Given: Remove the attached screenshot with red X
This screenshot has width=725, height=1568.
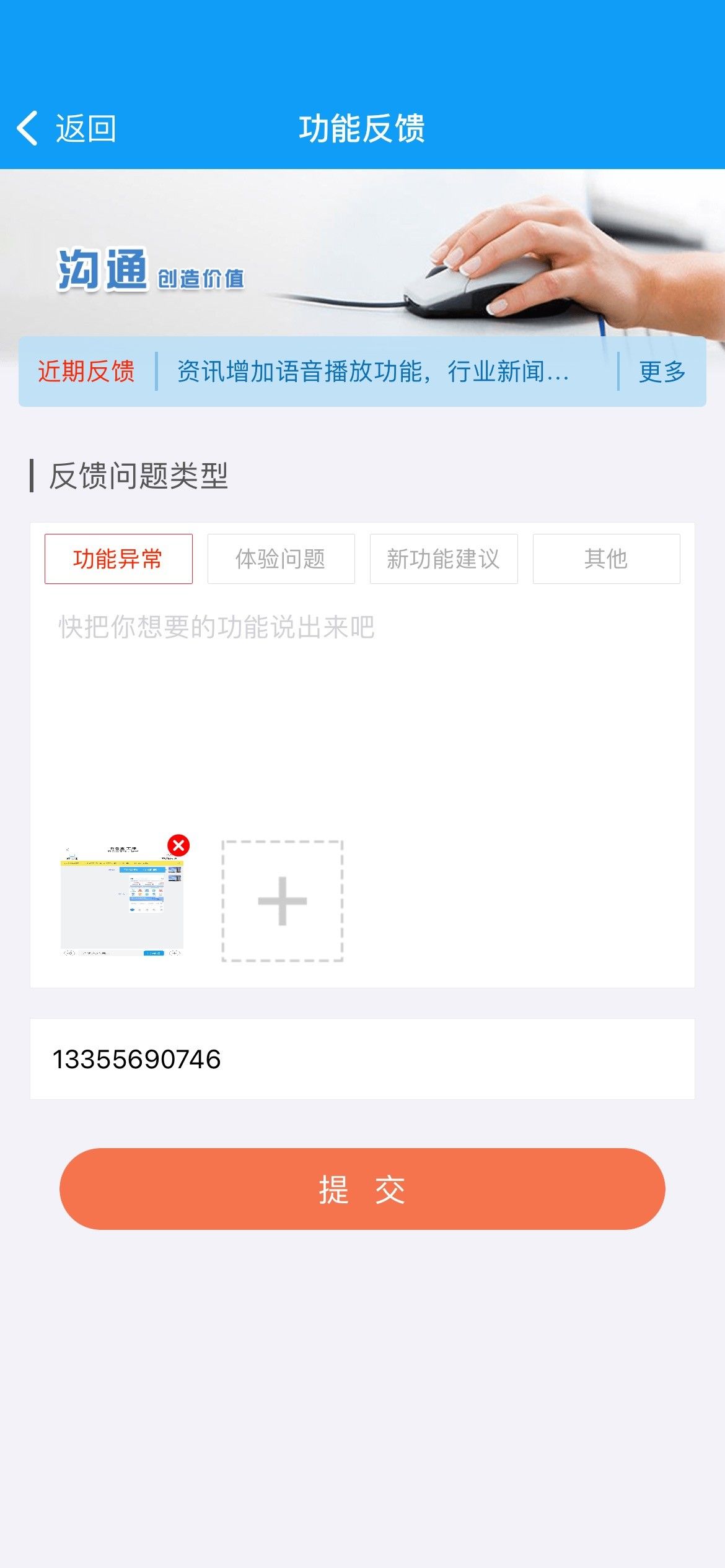Looking at the screenshot, I should coord(178,845).
